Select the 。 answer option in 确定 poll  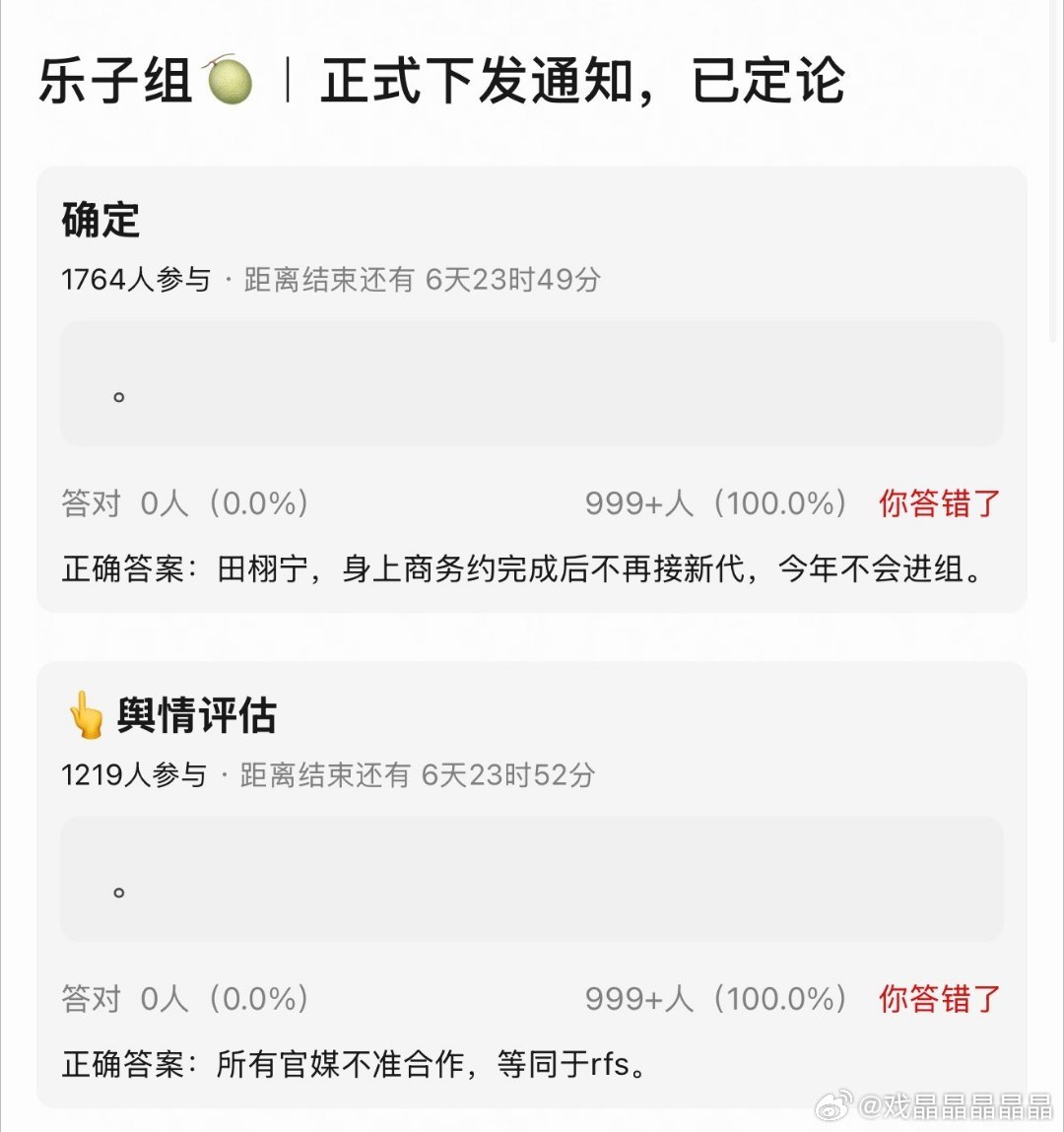pyautogui.click(x=532, y=384)
